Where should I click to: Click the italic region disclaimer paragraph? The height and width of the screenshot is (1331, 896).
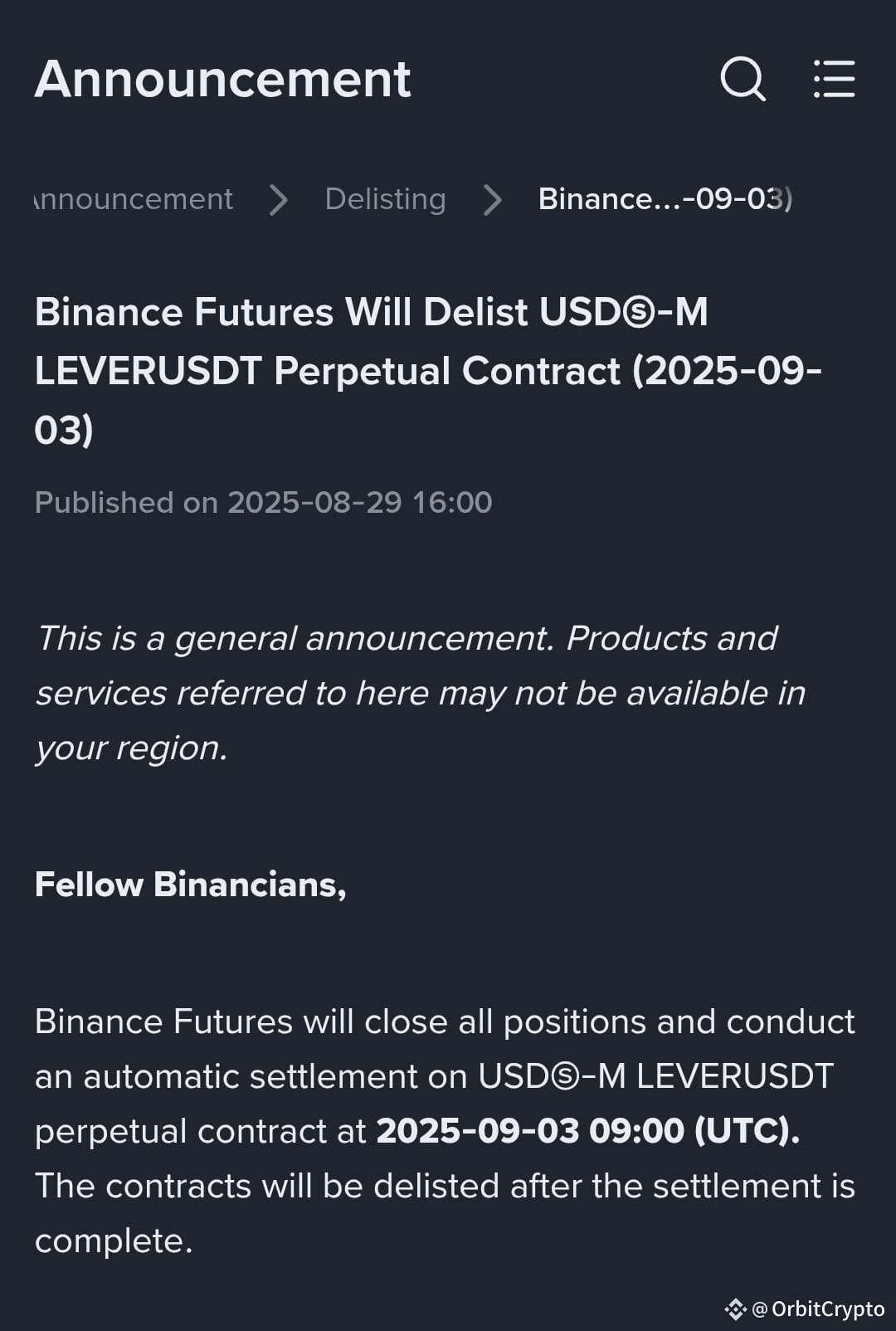pyautogui.click(x=420, y=691)
